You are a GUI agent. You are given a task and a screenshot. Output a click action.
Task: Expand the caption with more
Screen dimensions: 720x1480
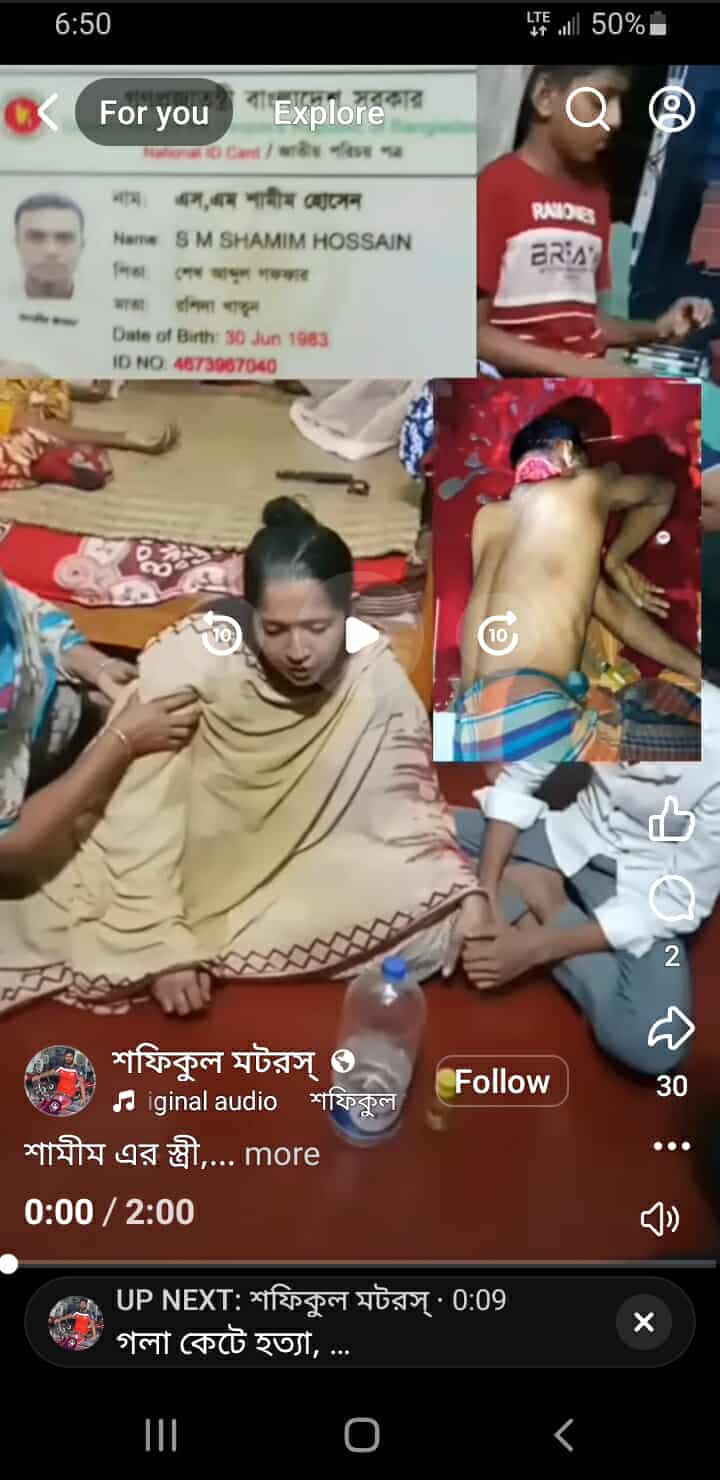click(x=282, y=1154)
